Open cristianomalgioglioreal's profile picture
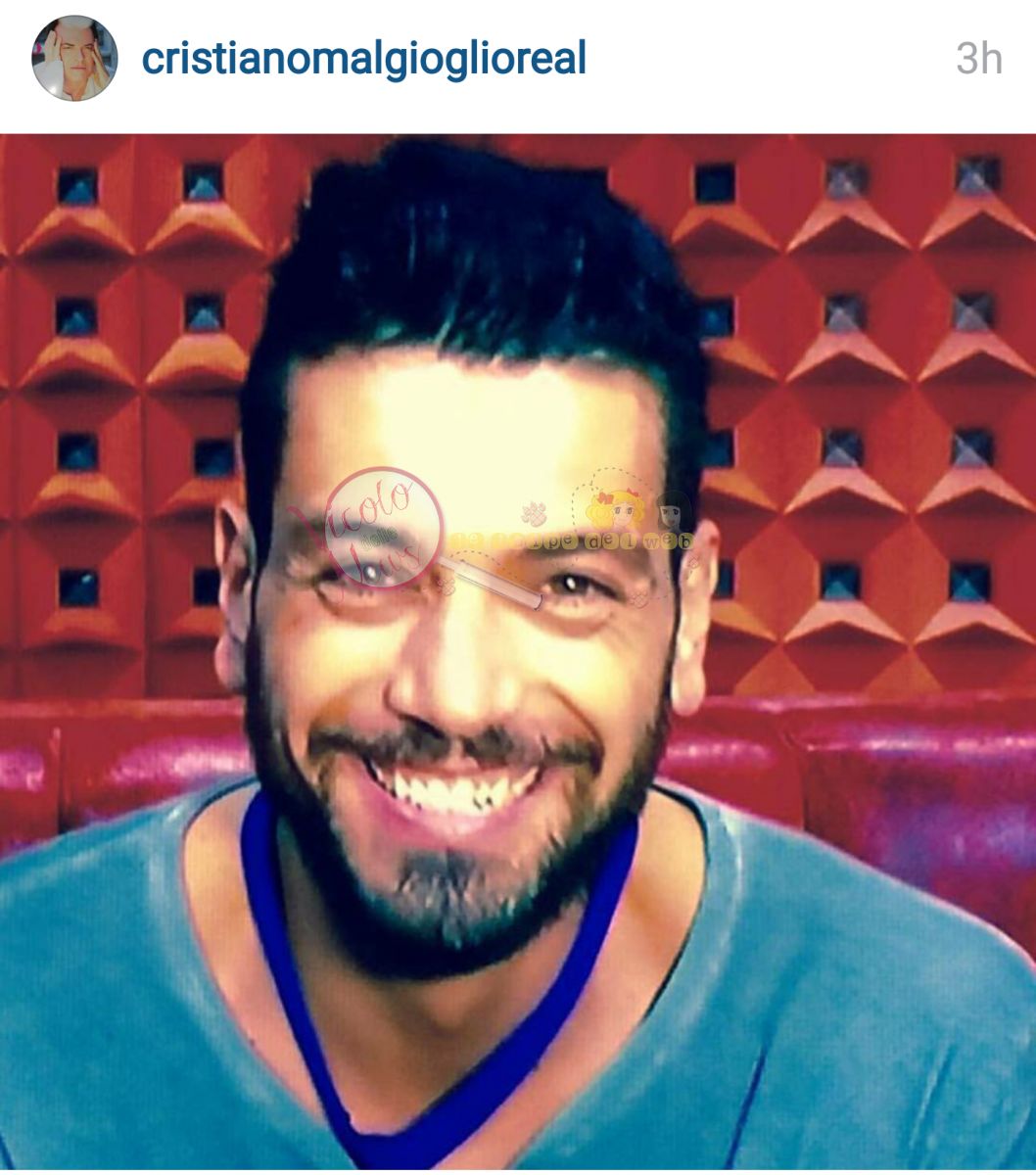This screenshot has height=1175, width=1036. pyautogui.click(x=74, y=59)
